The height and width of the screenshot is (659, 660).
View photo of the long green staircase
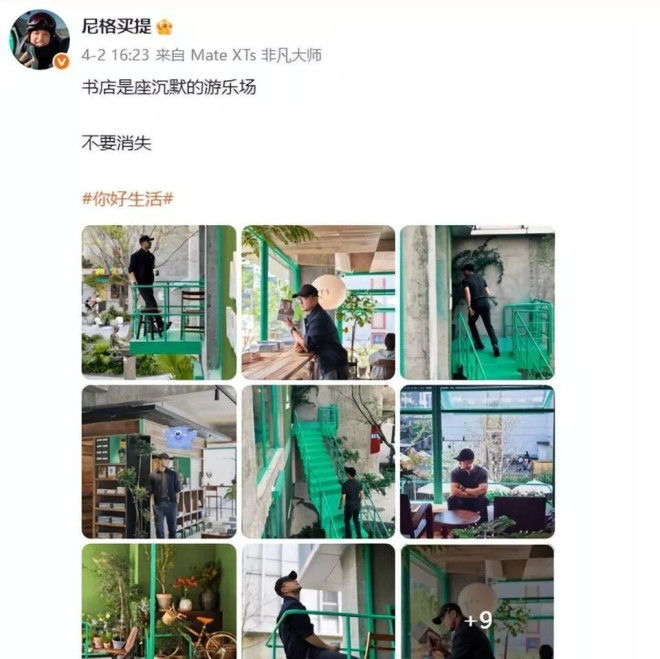pyautogui.click(x=318, y=461)
